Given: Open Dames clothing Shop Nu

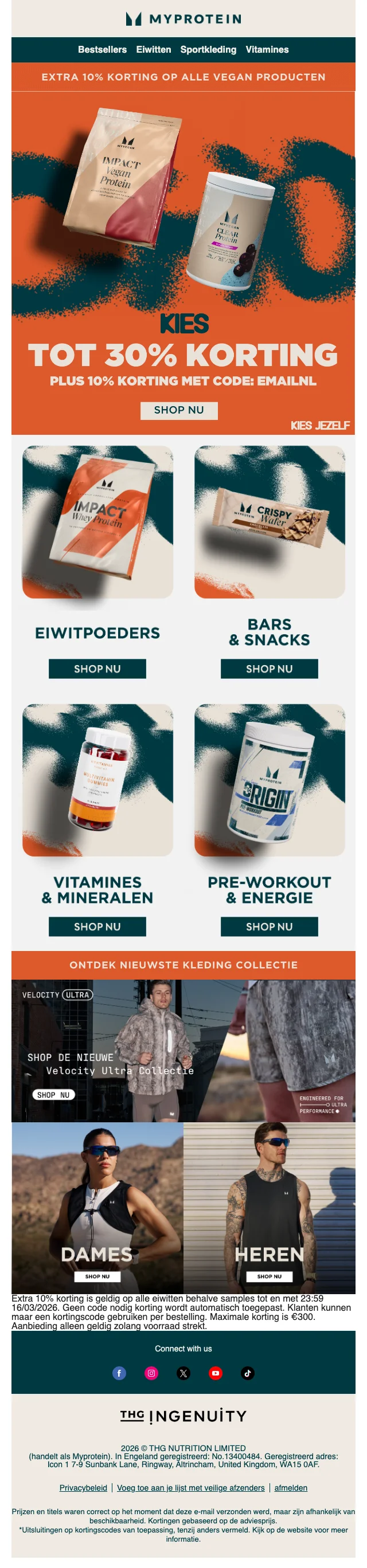Looking at the screenshot, I should pyautogui.click(x=97, y=1276).
